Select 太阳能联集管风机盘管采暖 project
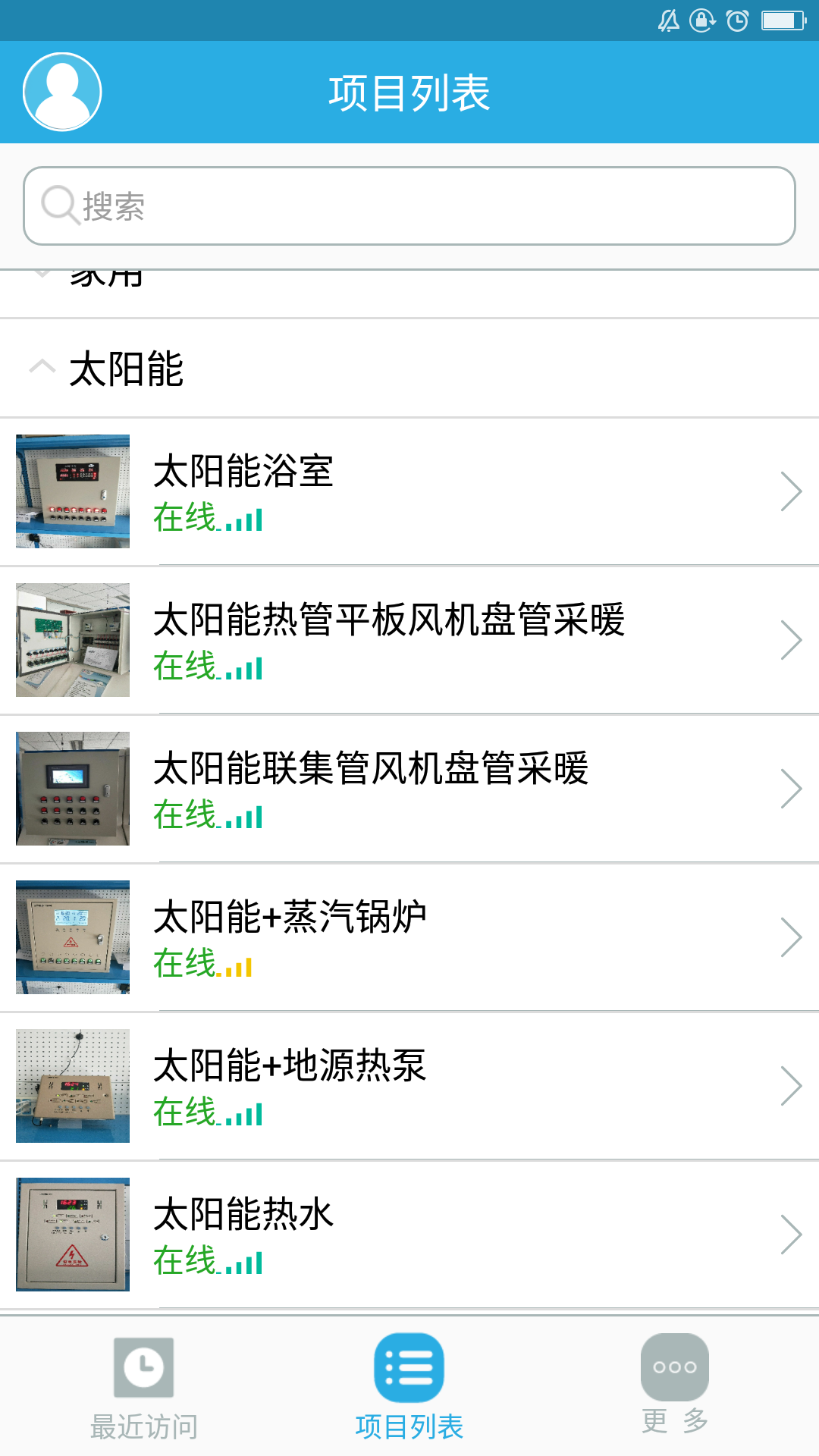Screen dimensions: 819x1456 pyautogui.click(x=409, y=789)
